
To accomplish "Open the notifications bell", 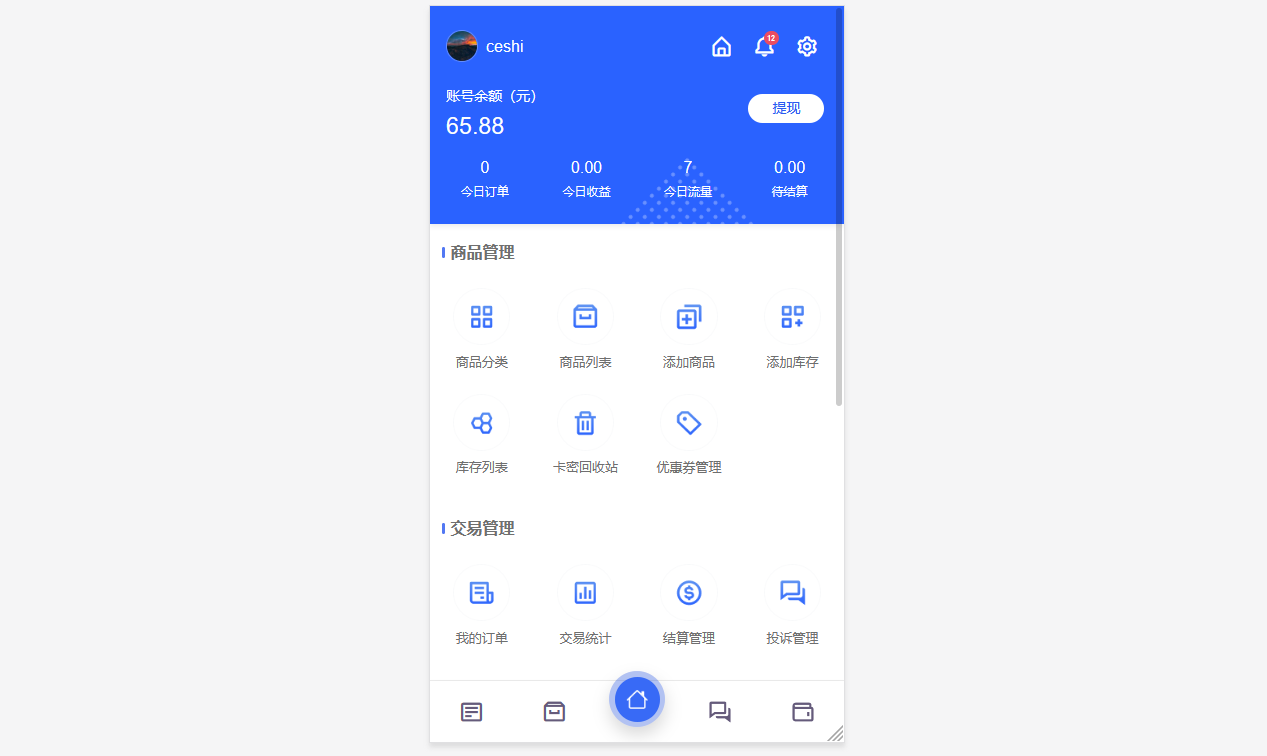I will (764, 46).
